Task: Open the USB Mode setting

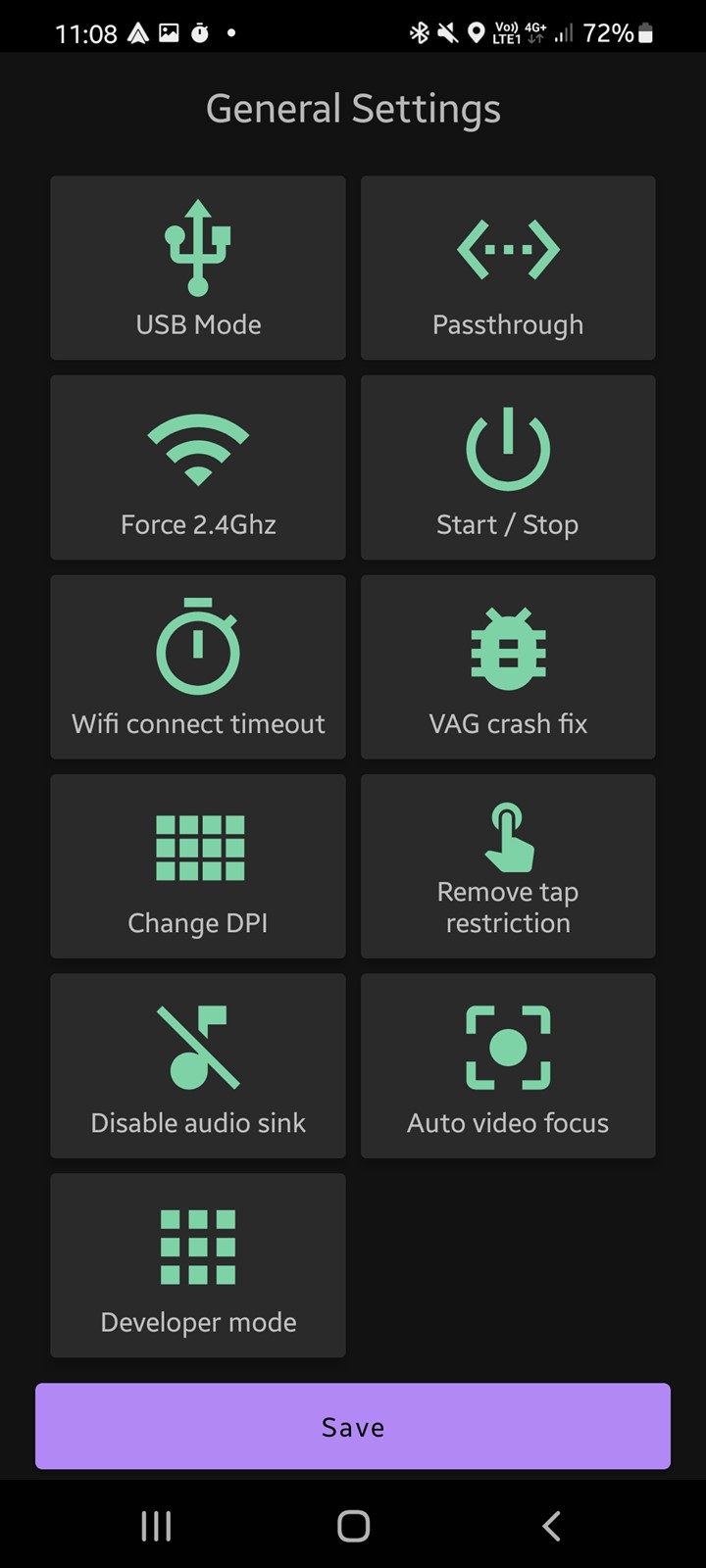Action: pyautogui.click(x=198, y=268)
